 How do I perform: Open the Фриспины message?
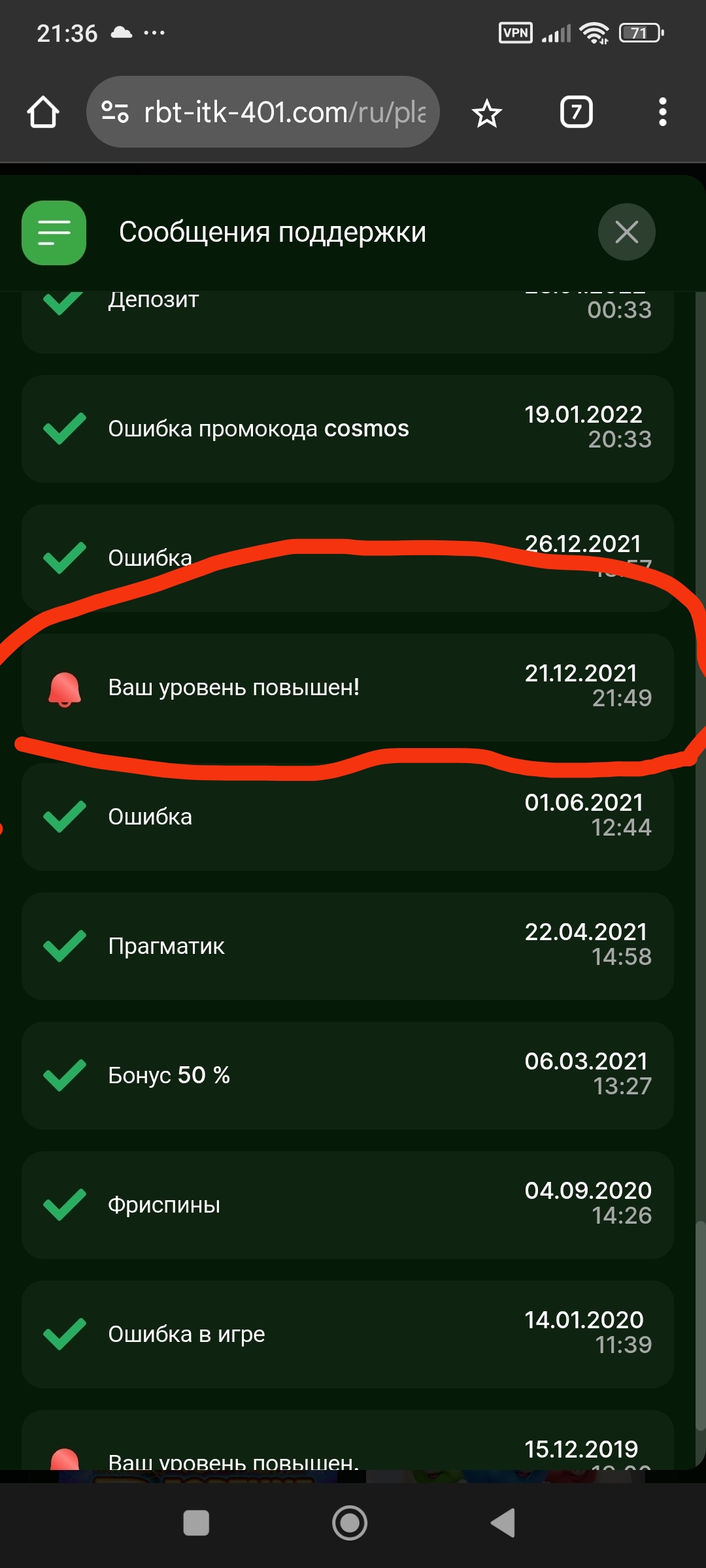pyautogui.click(x=347, y=1205)
